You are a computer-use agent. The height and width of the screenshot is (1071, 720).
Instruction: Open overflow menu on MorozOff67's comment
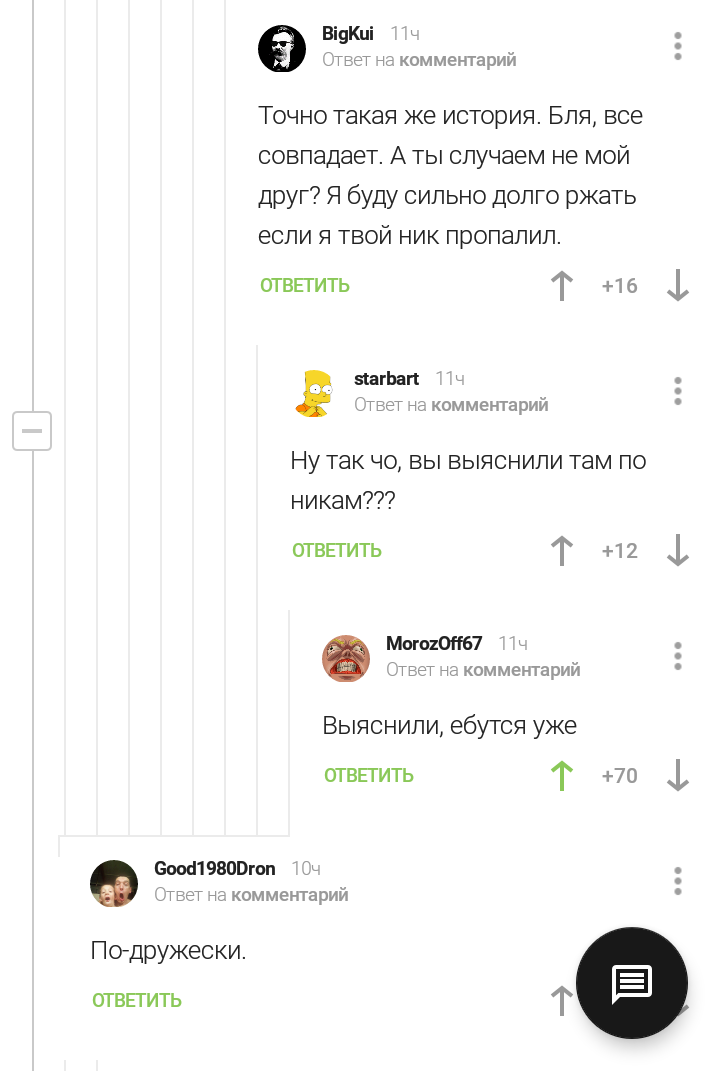click(678, 656)
